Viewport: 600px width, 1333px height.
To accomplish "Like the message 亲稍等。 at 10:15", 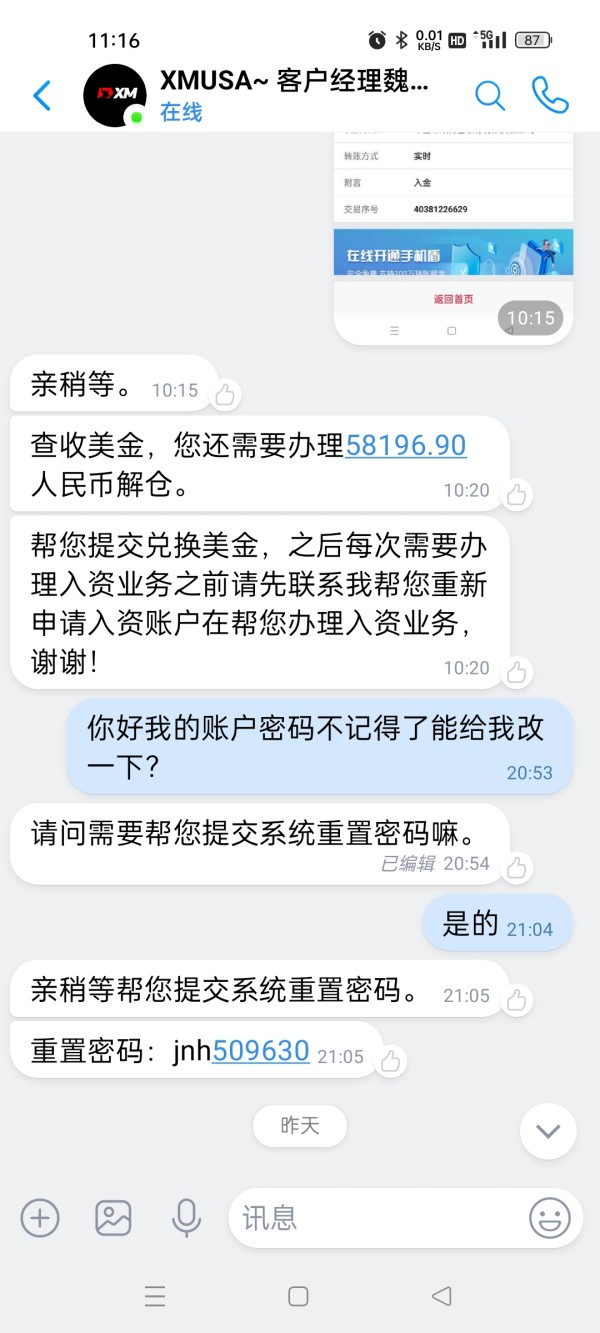I will (x=225, y=394).
